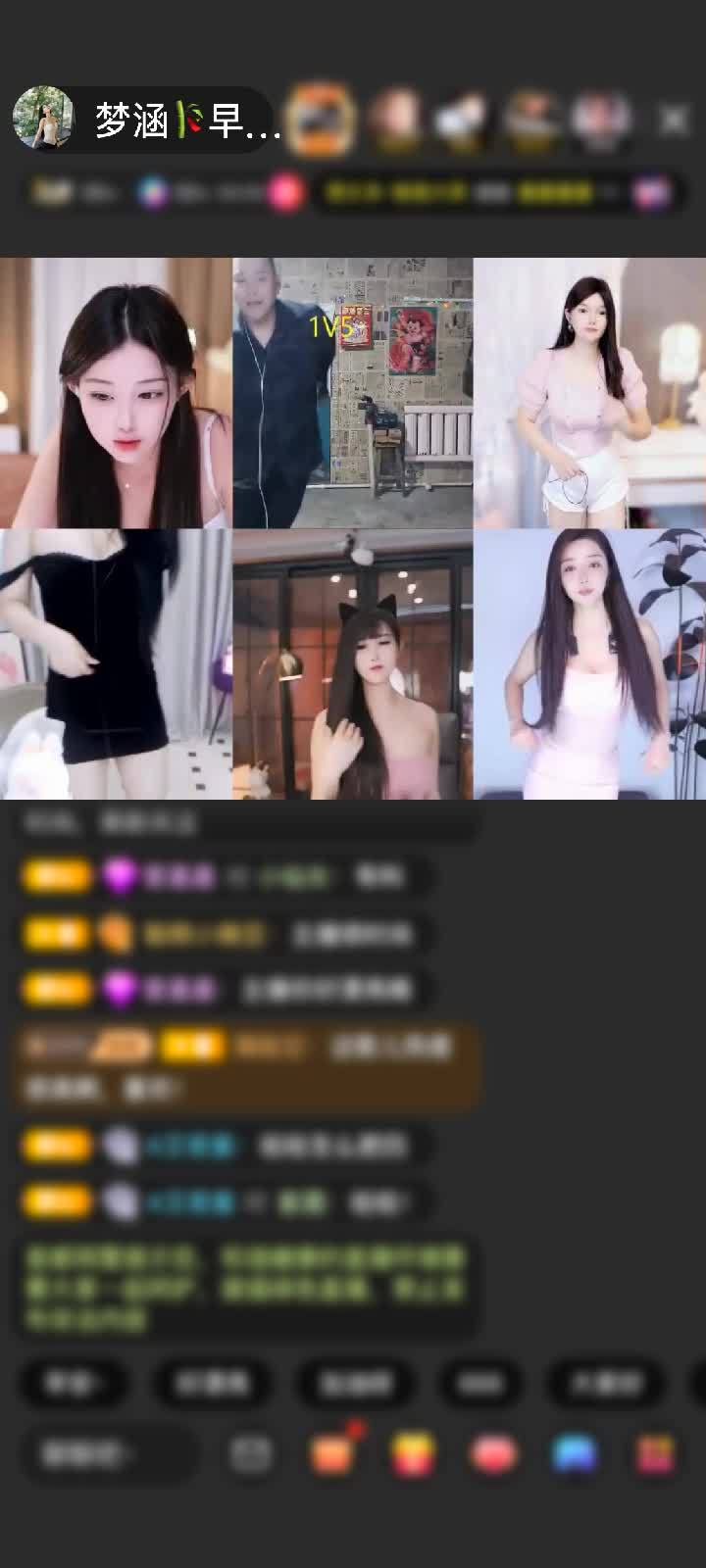Open the orange gift box with red dot
Image resolution: width=706 pixels, height=1568 pixels.
(333, 1454)
